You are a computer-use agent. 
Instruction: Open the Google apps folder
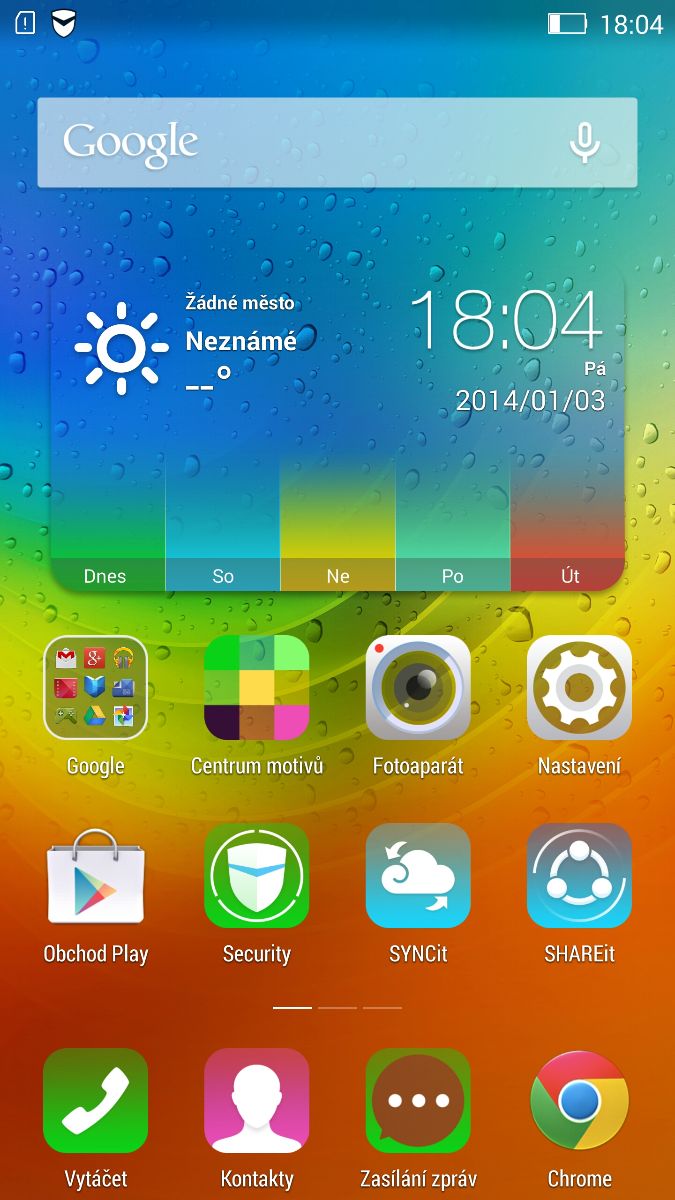[x=96, y=688]
